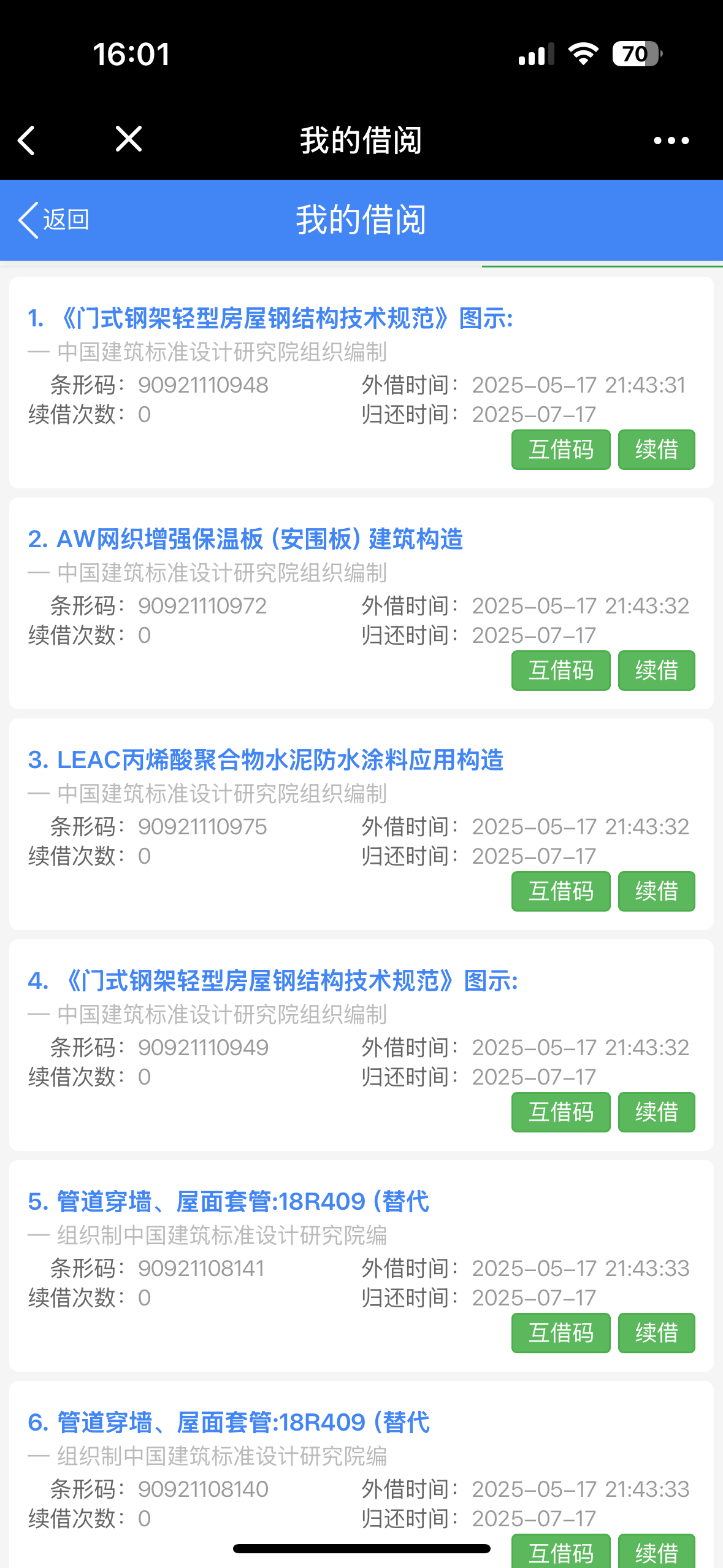
Task: Open the AW网织增强保温板 book title
Action: (x=245, y=539)
